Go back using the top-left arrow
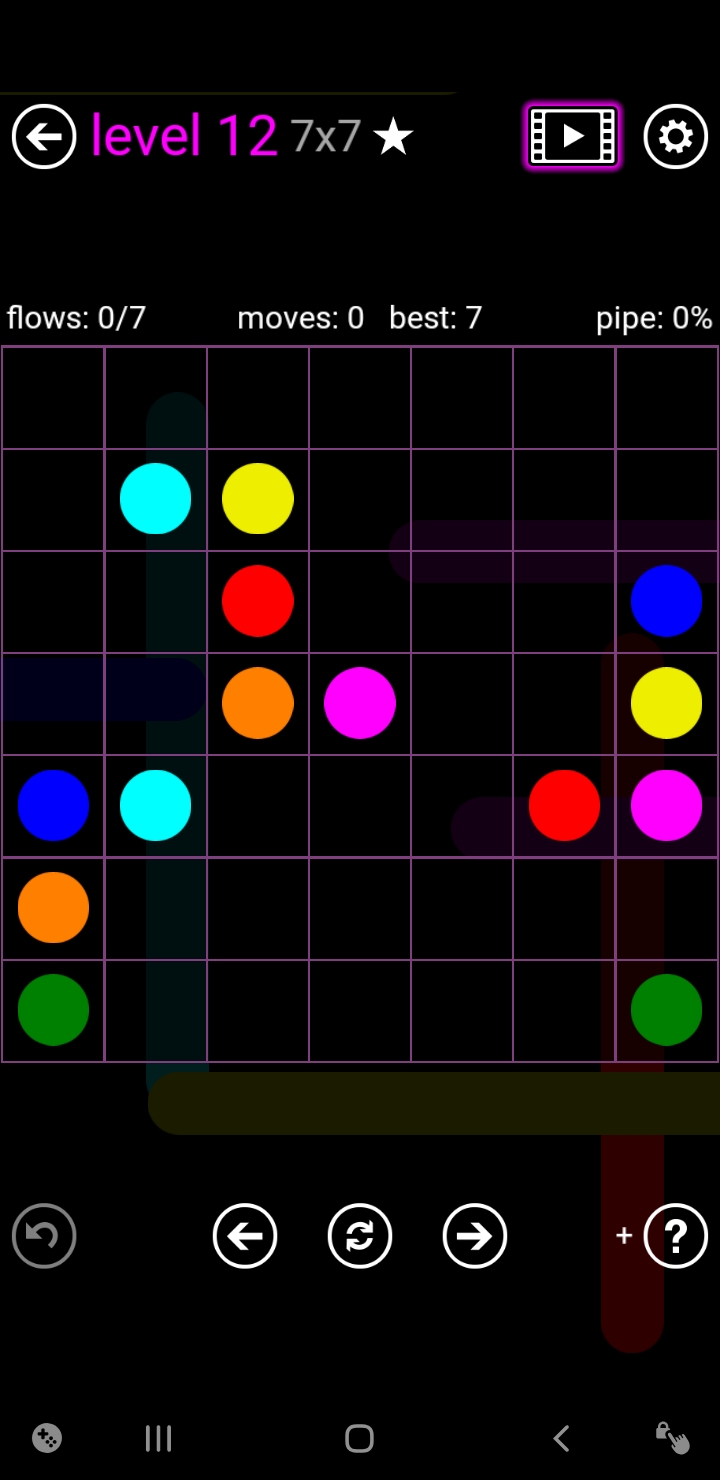 pyautogui.click(x=44, y=136)
